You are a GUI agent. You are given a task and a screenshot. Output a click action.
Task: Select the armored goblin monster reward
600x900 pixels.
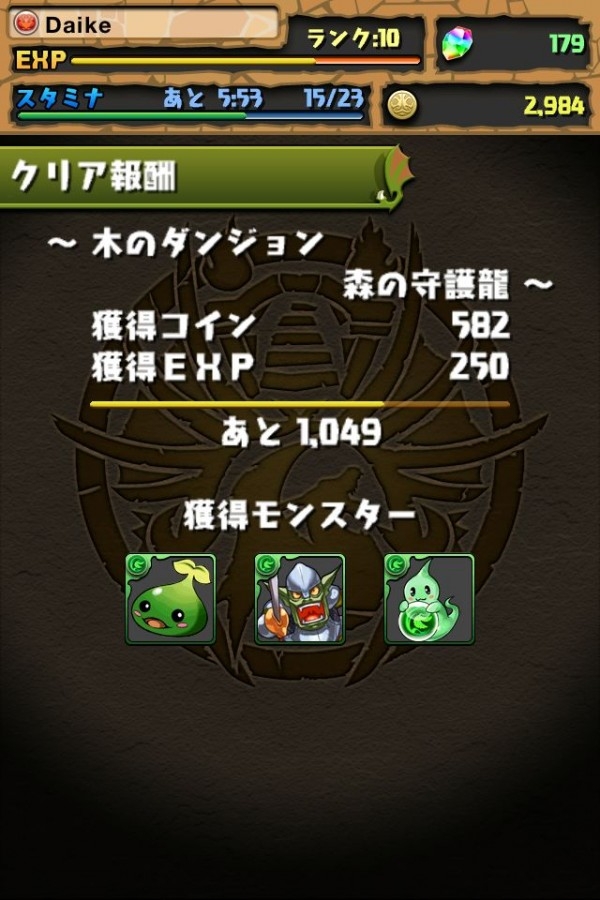coord(300,599)
